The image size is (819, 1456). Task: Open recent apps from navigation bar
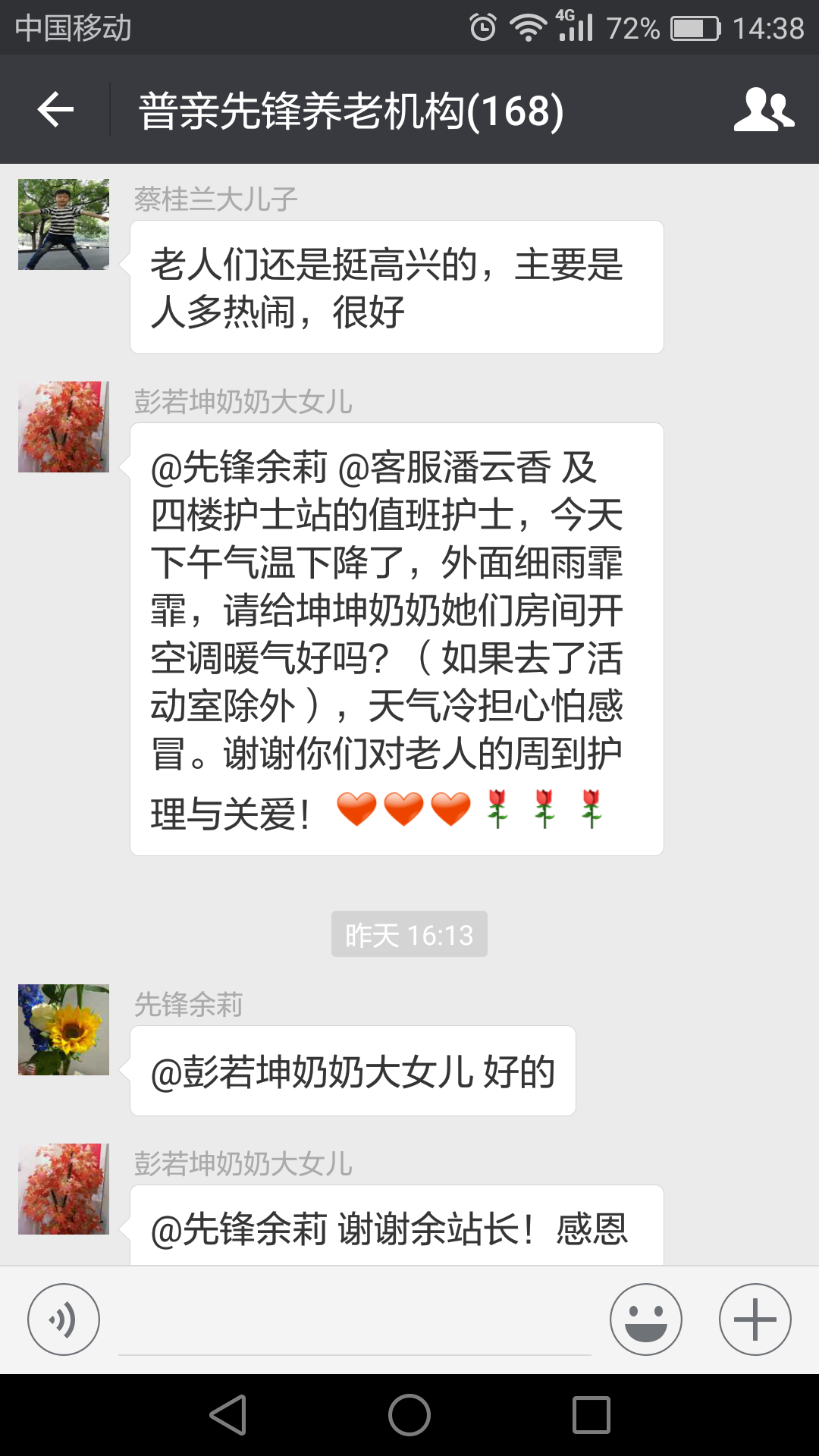591,1415
